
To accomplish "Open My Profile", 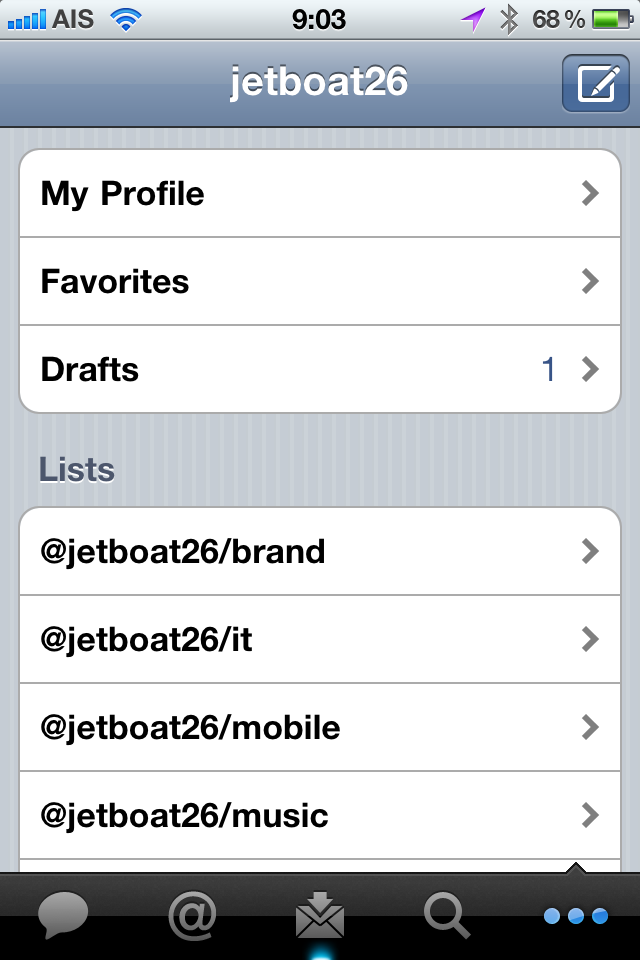I will pos(320,194).
